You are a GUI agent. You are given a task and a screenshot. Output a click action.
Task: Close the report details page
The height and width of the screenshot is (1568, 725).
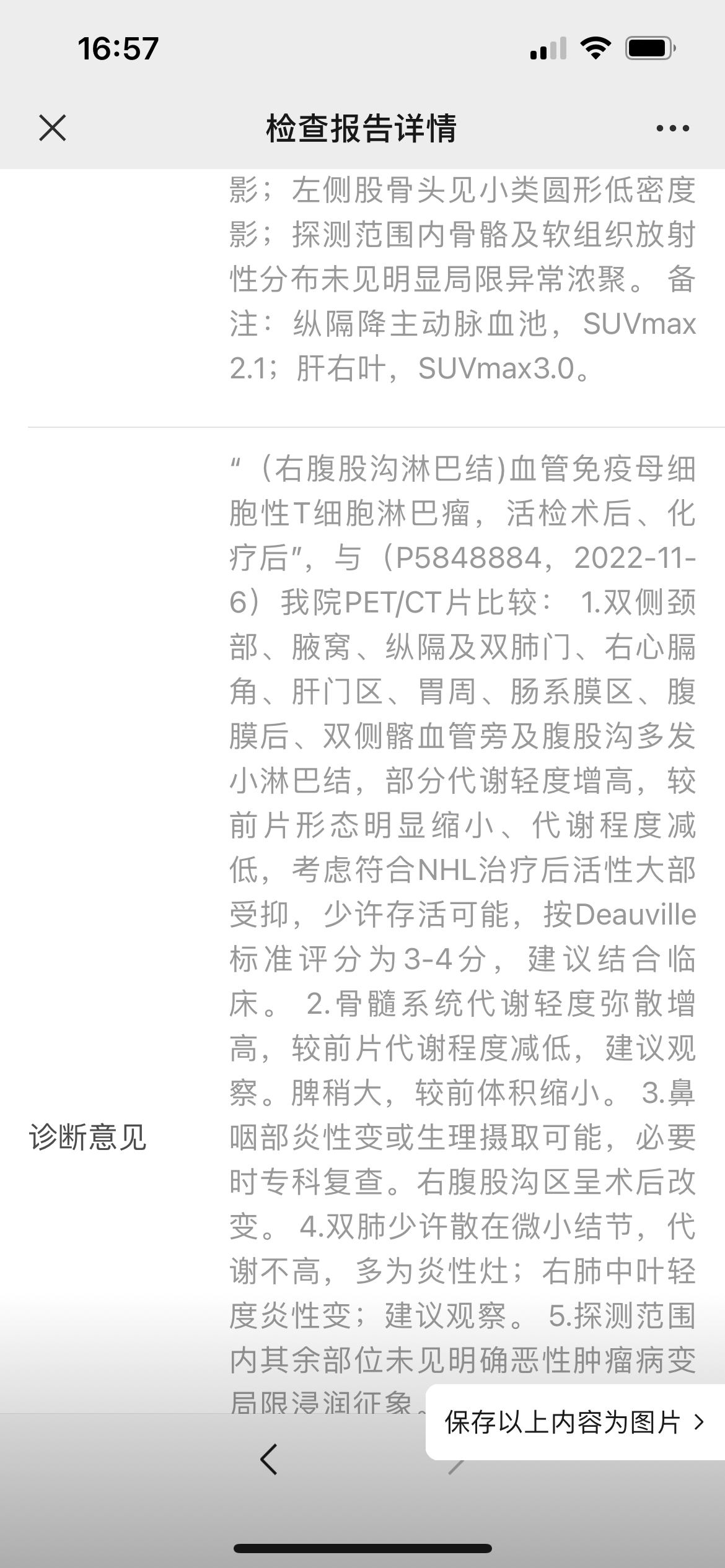[53, 128]
